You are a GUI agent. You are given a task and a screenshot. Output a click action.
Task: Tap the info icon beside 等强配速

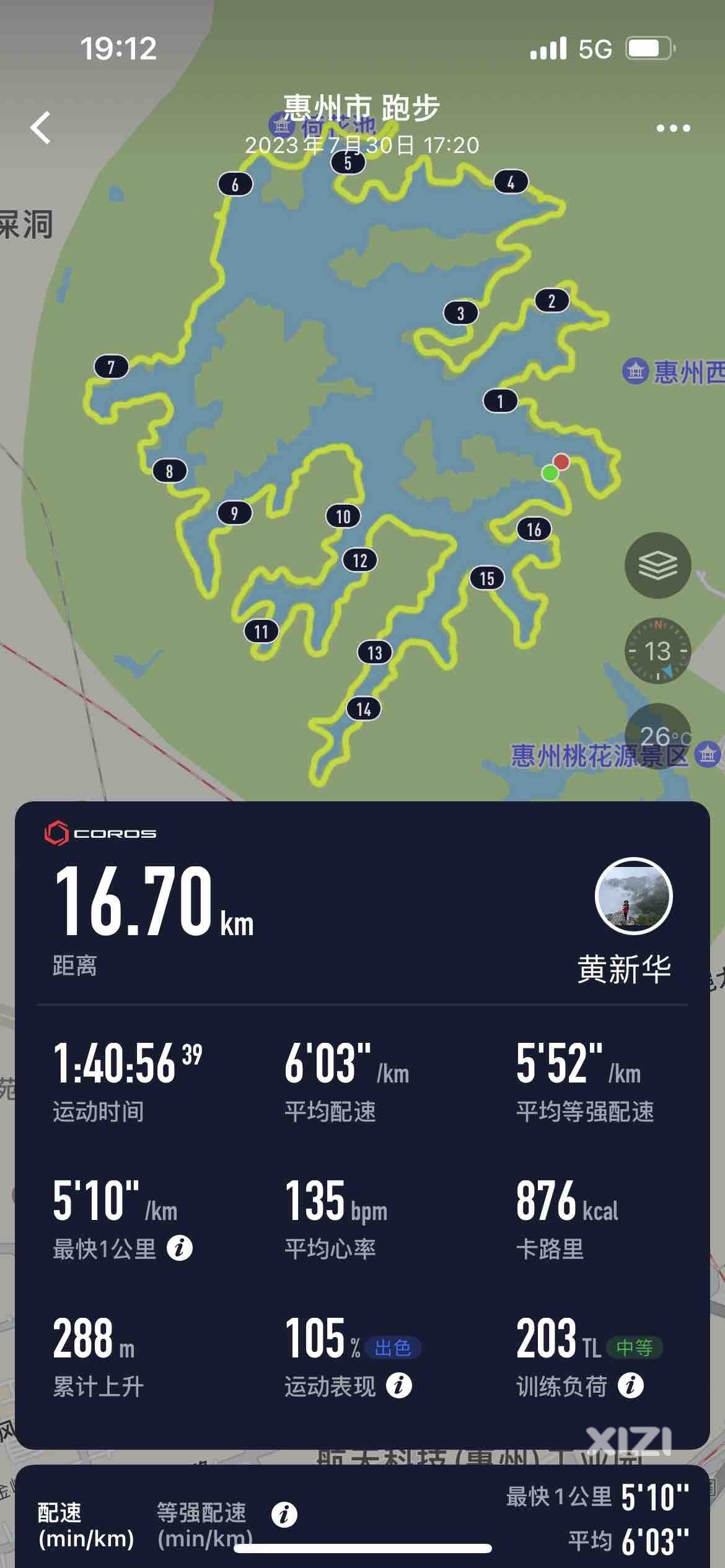click(x=284, y=1514)
